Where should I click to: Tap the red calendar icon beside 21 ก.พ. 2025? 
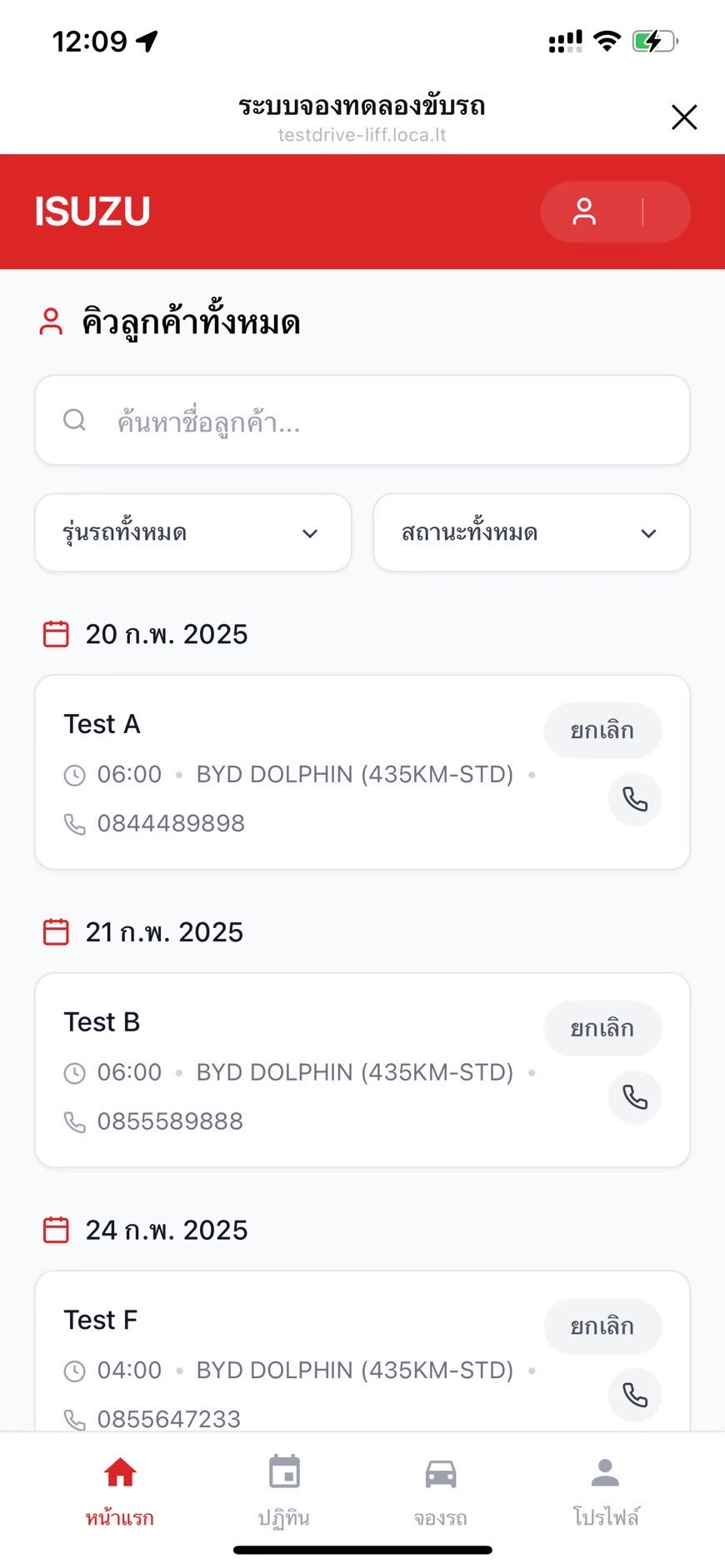click(55, 931)
